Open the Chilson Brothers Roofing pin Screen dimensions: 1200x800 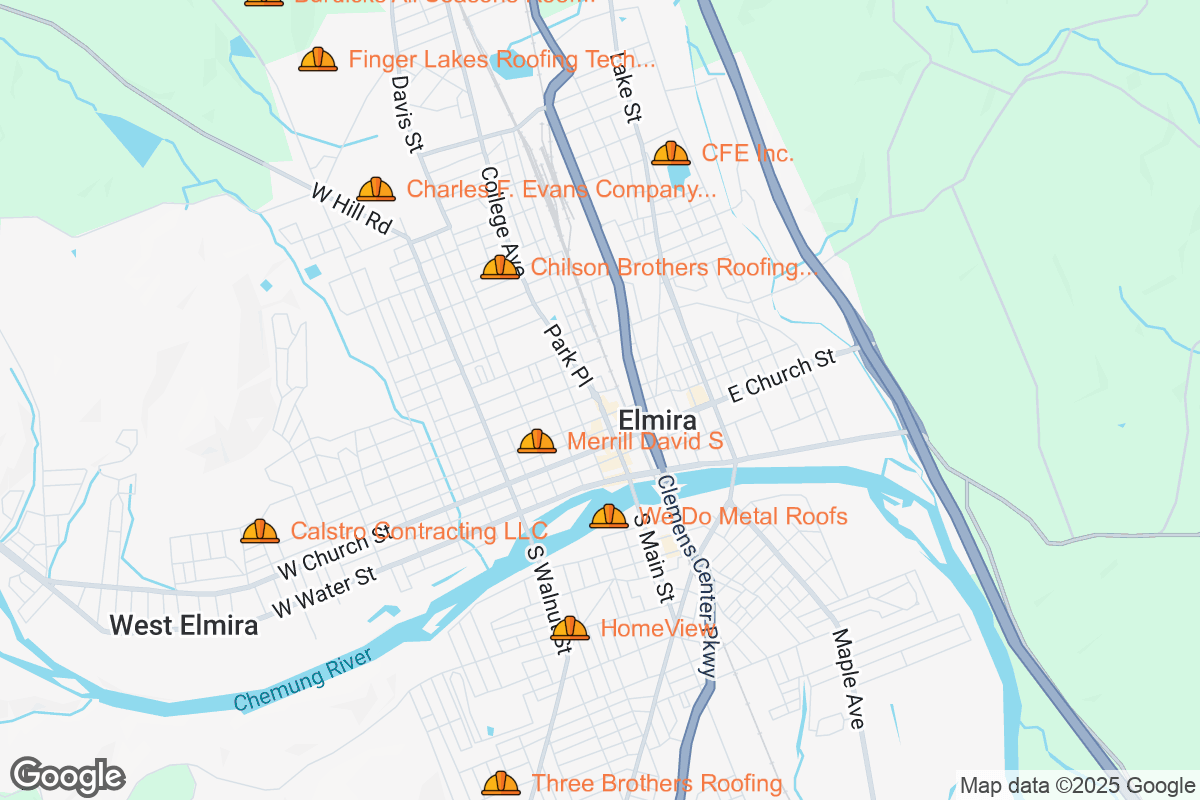[x=501, y=267]
